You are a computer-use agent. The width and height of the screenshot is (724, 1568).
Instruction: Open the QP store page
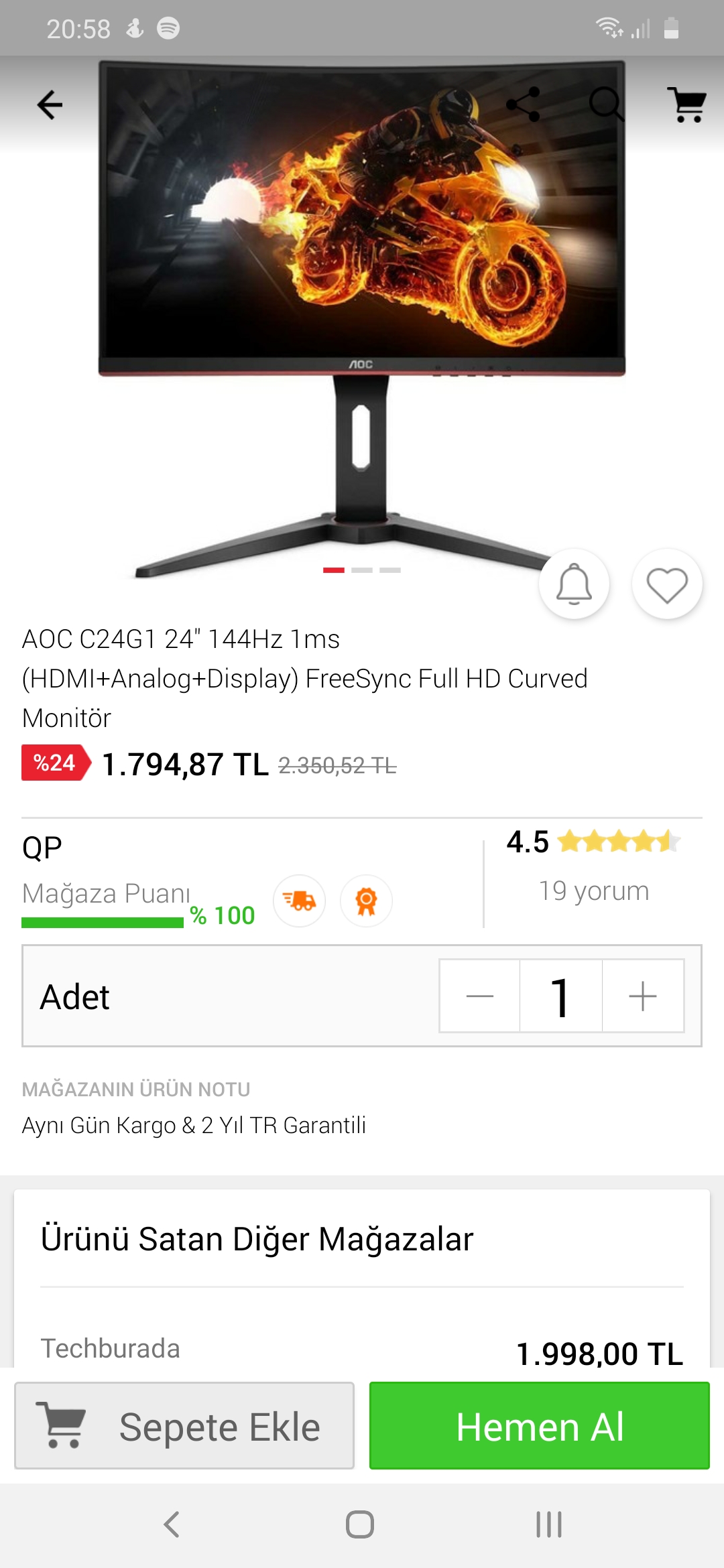click(x=42, y=848)
